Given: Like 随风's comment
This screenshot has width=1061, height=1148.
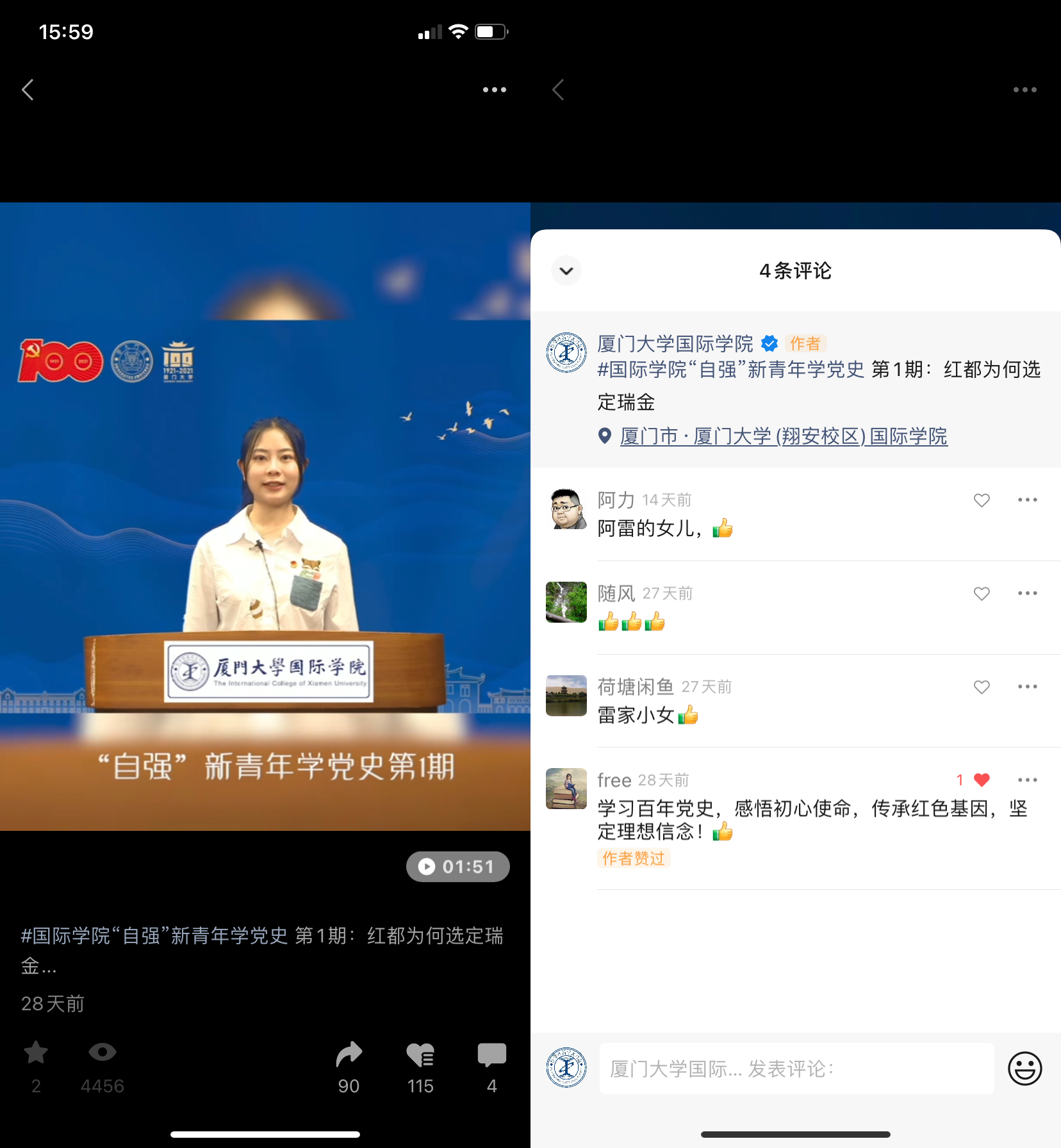Looking at the screenshot, I should coord(982,594).
